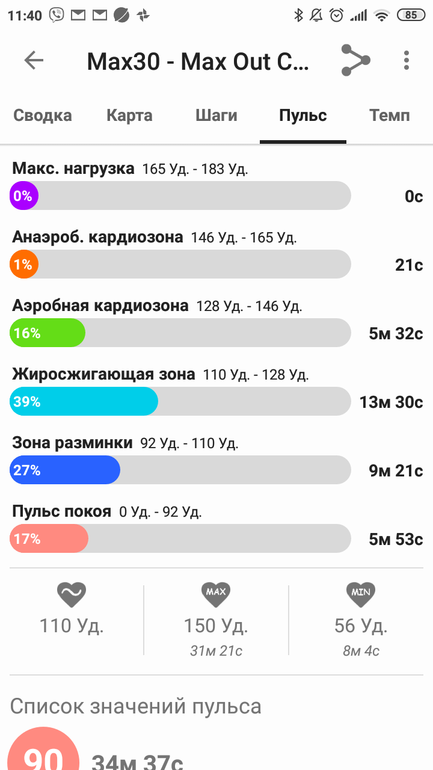433x770 pixels.
Task: Share this Max30 workout
Action: pyautogui.click(x=355, y=60)
